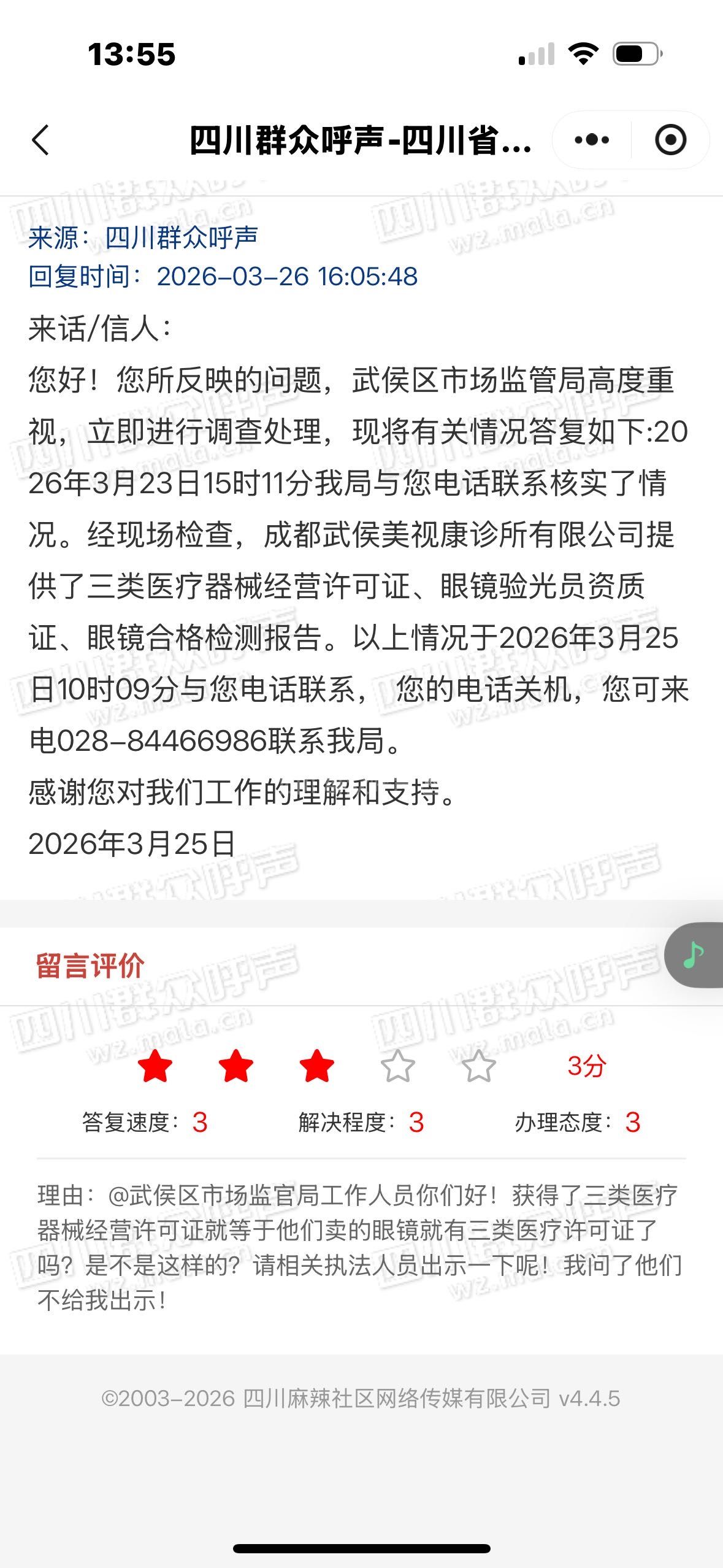
Task: Tap the floating green music note button
Action: [x=694, y=955]
